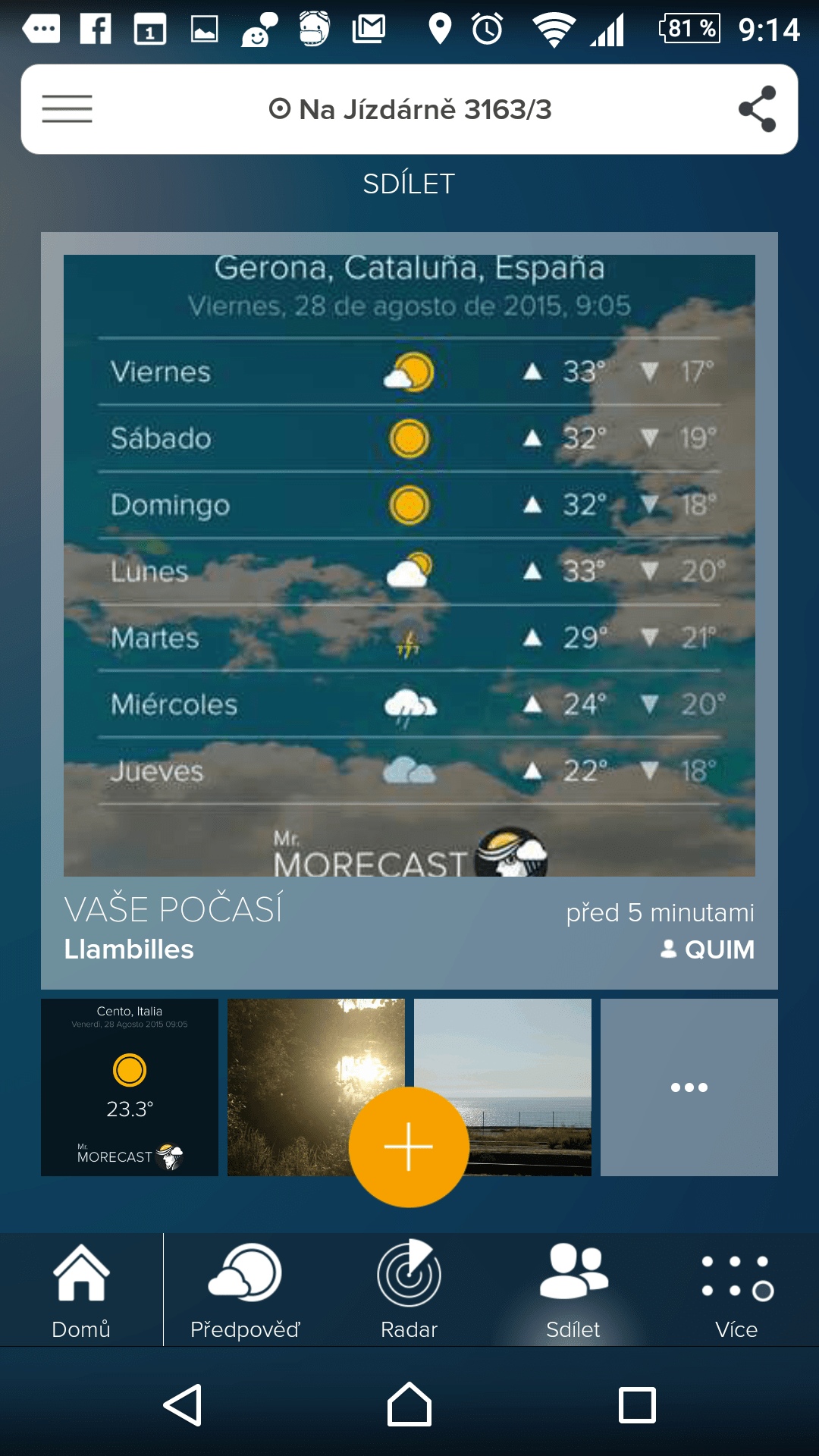Add a new post with plus button

(x=409, y=1147)
